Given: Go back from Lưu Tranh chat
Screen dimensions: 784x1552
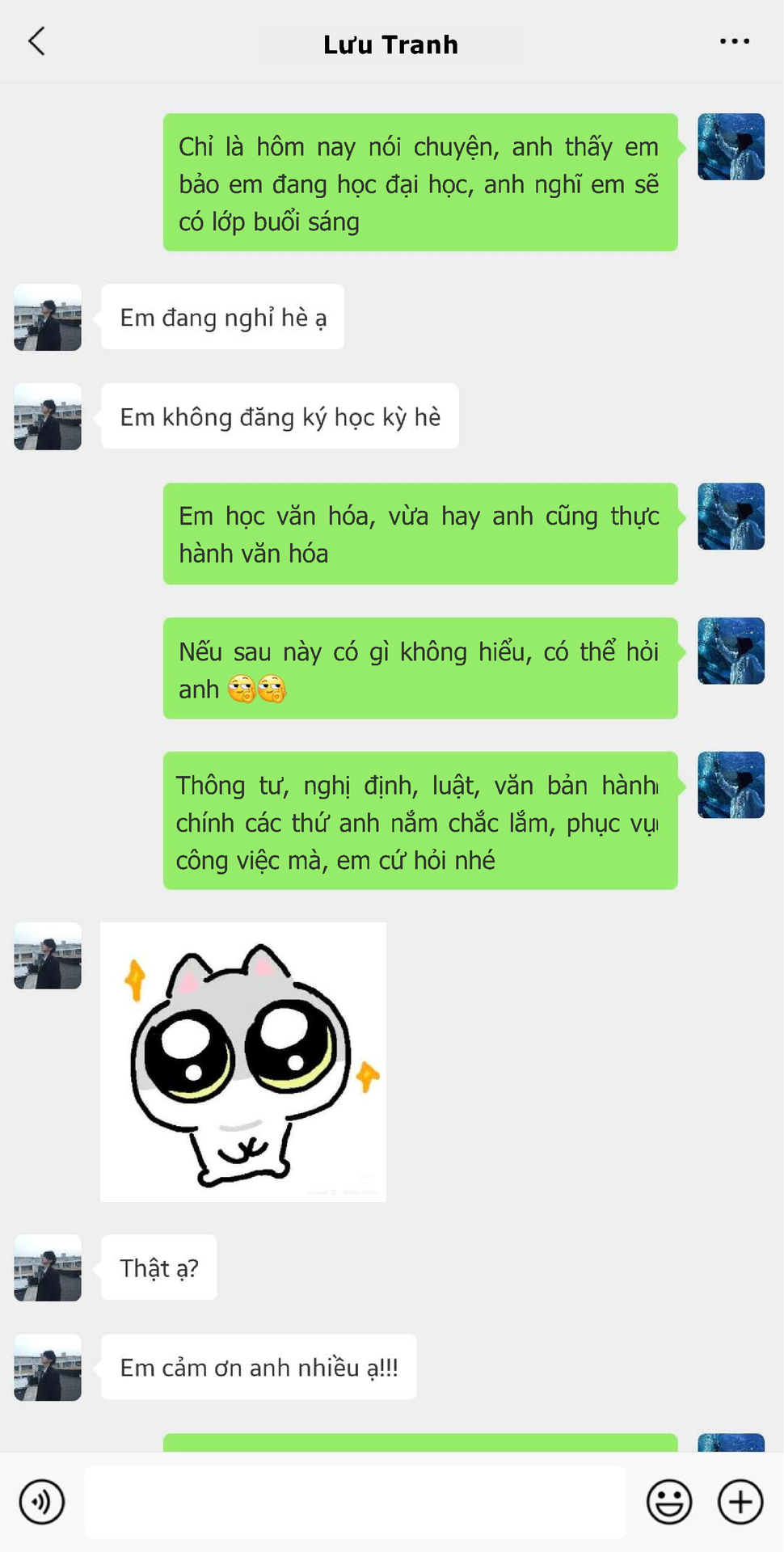Looking at the screenshot, I should tap(36, 41).
